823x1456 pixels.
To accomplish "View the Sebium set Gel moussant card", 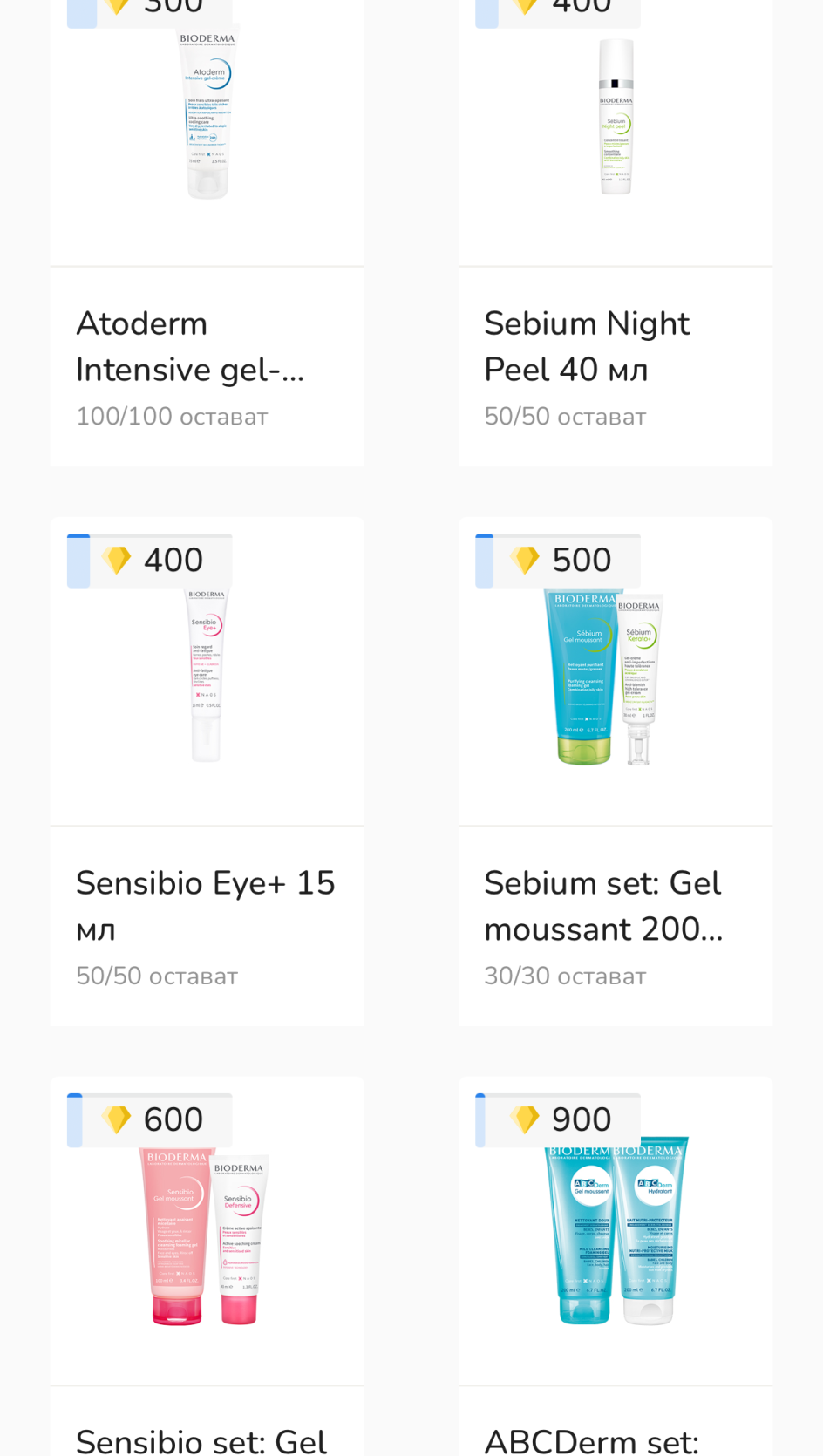I will point(616,772).
